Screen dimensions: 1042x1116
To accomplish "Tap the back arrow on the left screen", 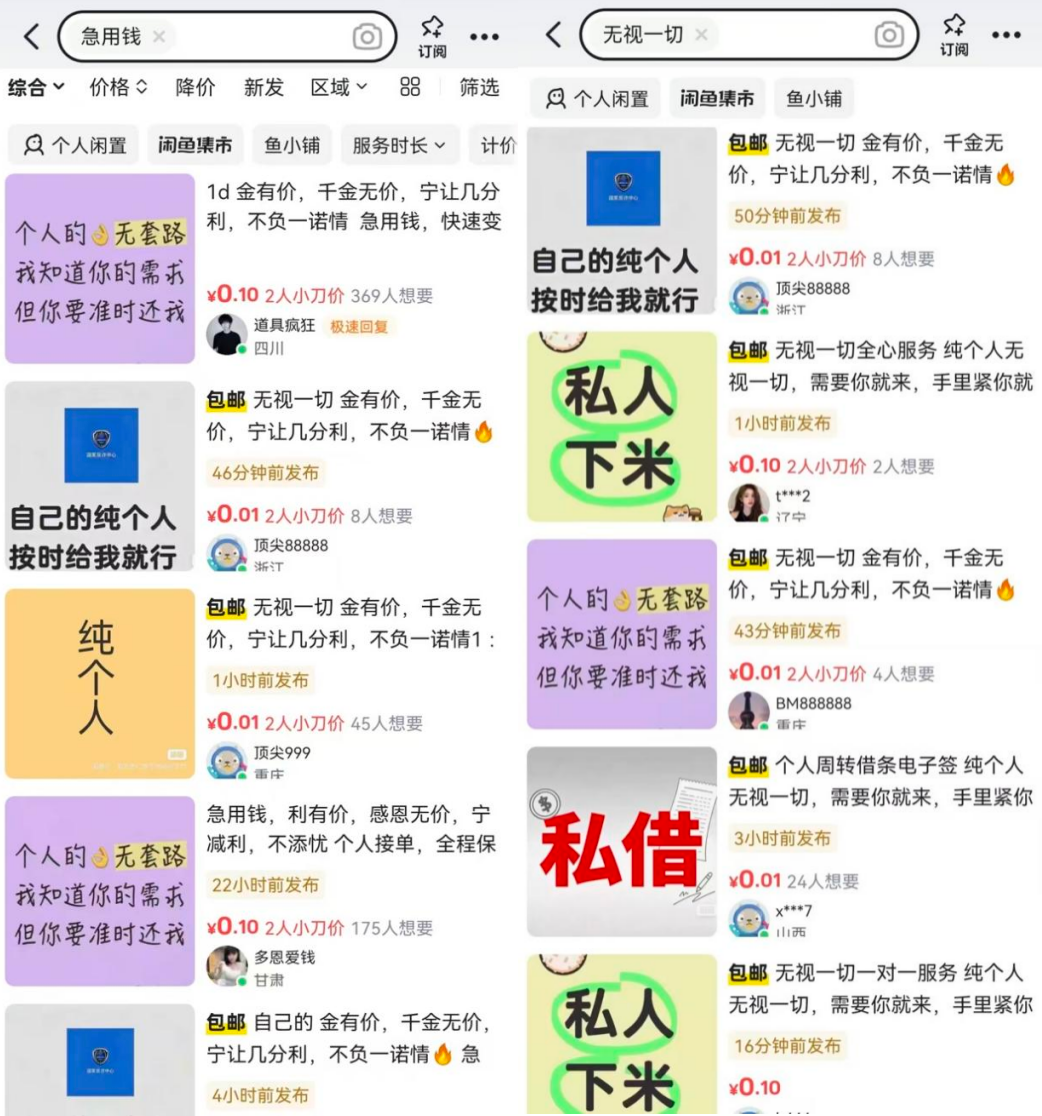I will (x=28, y=35).
